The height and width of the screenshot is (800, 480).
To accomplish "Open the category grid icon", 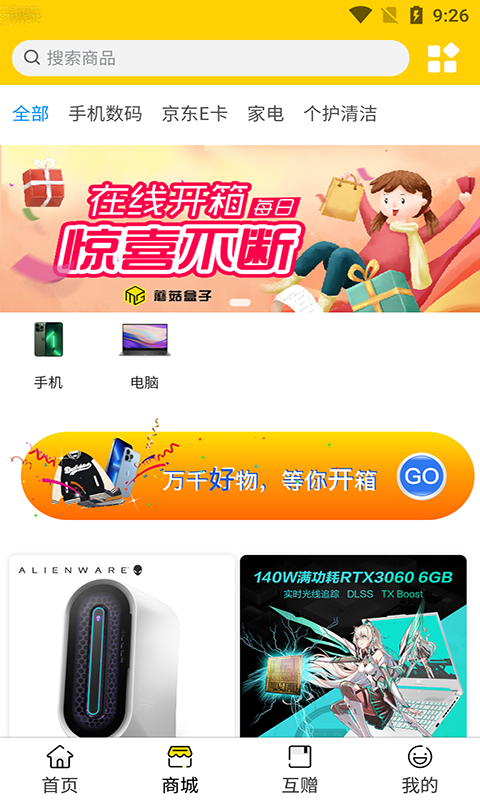I will 443,58.
